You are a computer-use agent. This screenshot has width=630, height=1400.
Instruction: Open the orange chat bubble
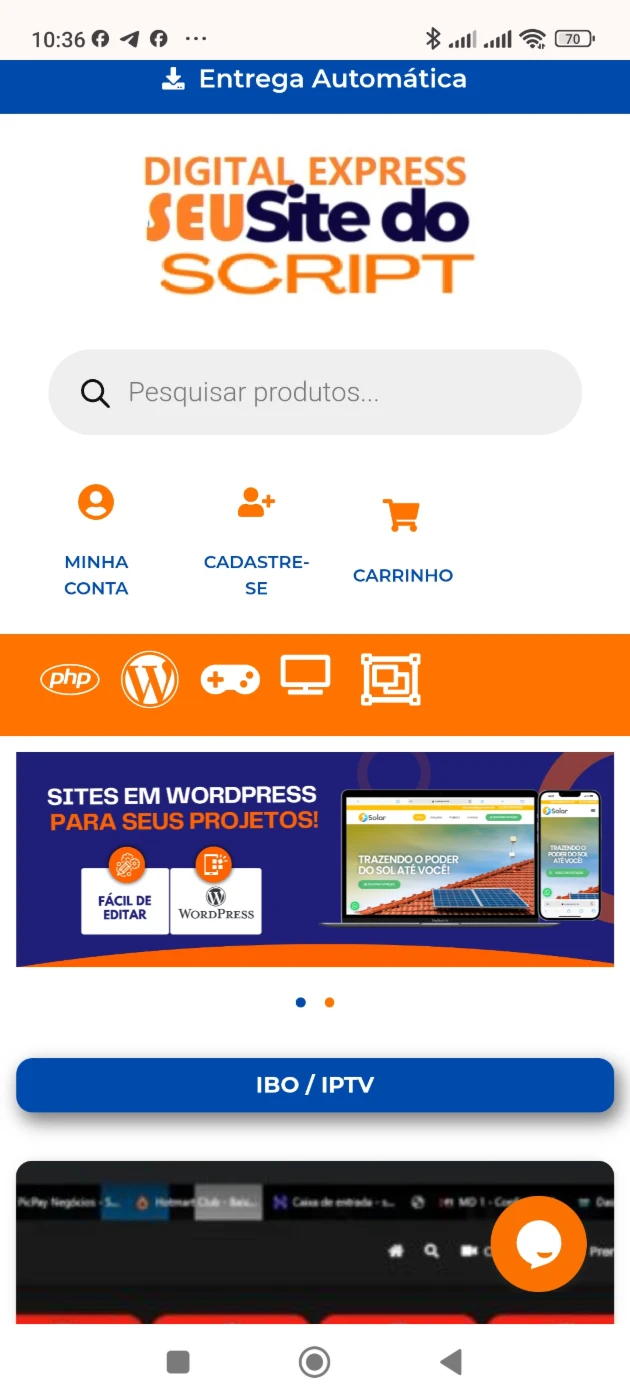[539, 1244]
